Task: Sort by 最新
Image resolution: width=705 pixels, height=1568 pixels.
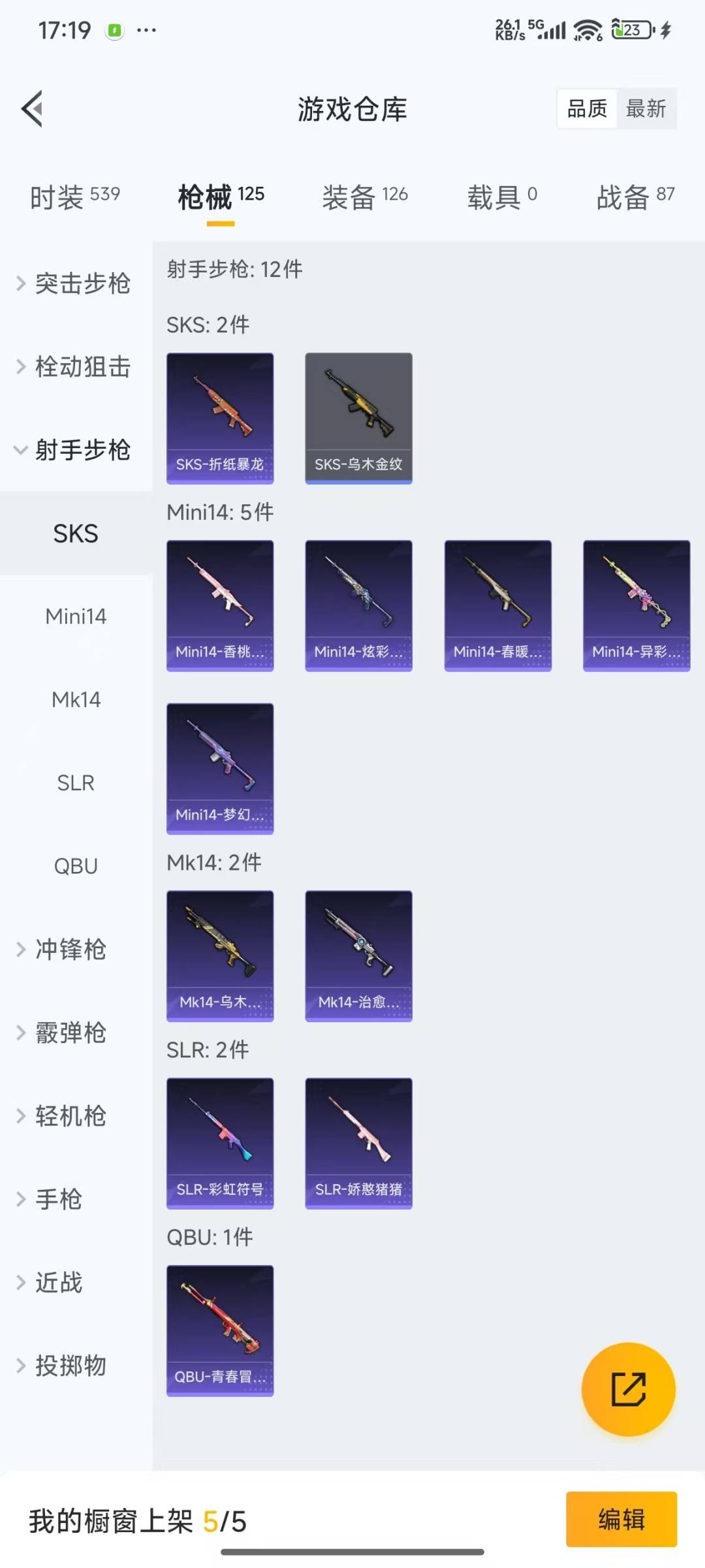Action: [x=646, y=108]
